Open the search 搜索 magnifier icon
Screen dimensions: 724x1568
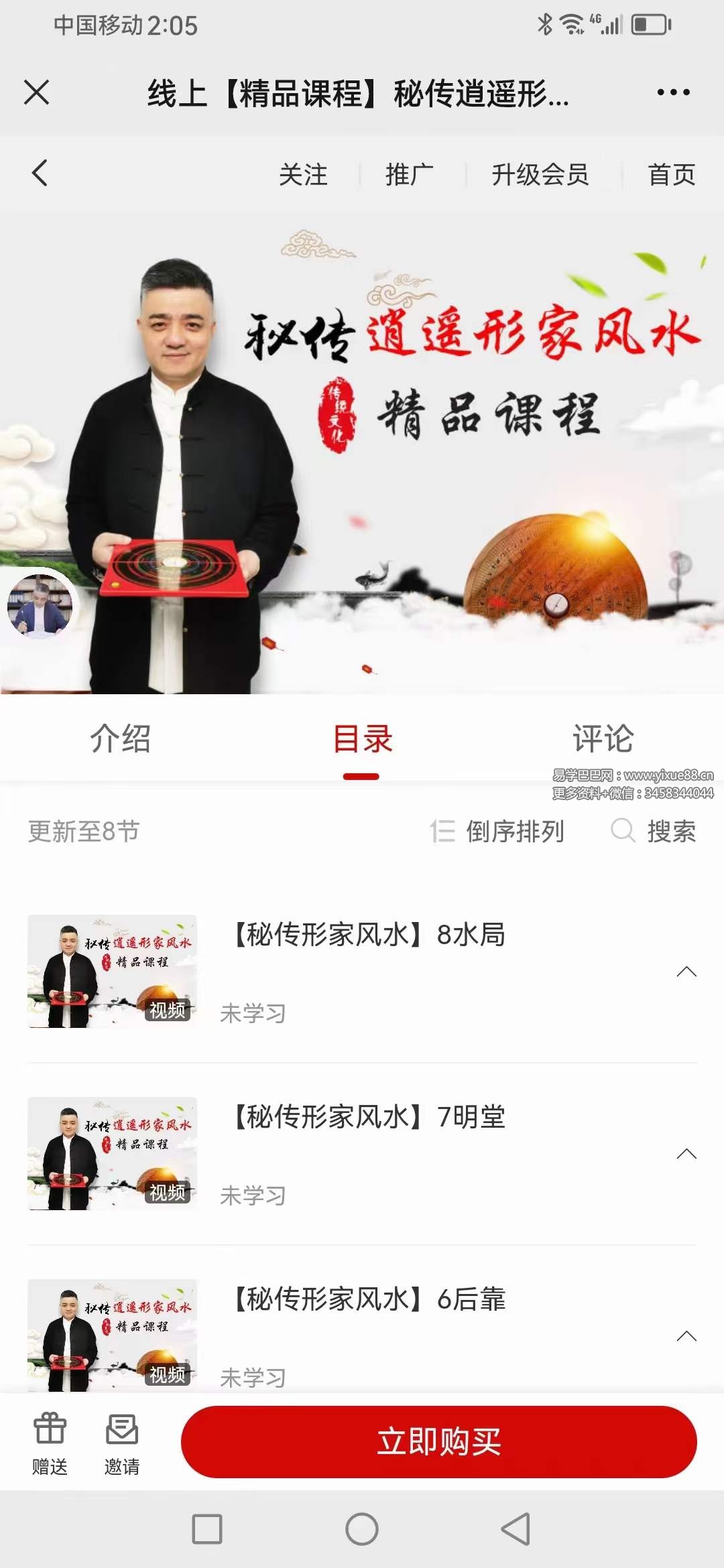click(x=623, y=832)
